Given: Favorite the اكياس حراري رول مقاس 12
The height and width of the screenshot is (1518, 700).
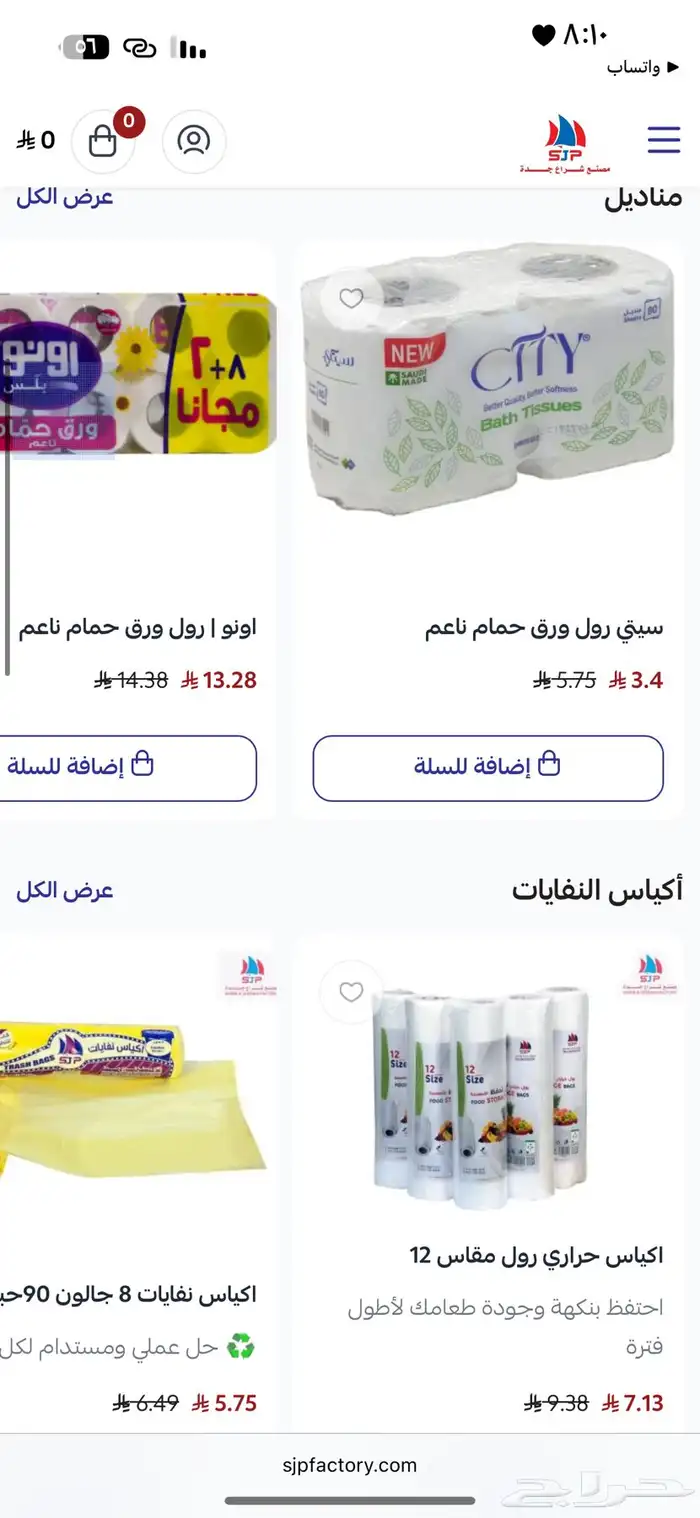Looking at the screenshot, I should tap(351, 992).
